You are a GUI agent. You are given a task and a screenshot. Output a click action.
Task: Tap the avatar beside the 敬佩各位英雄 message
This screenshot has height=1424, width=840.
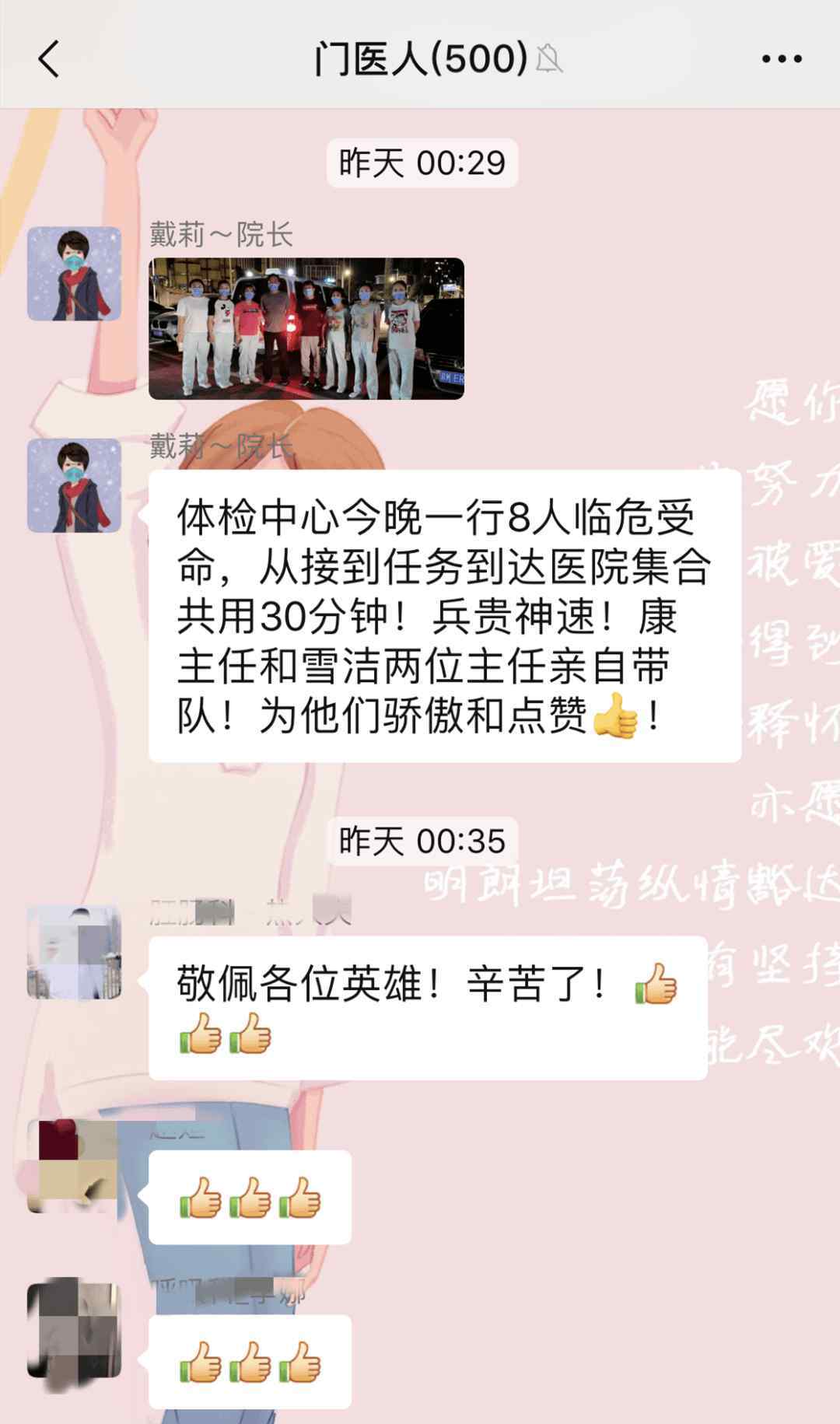coord(74,952)
